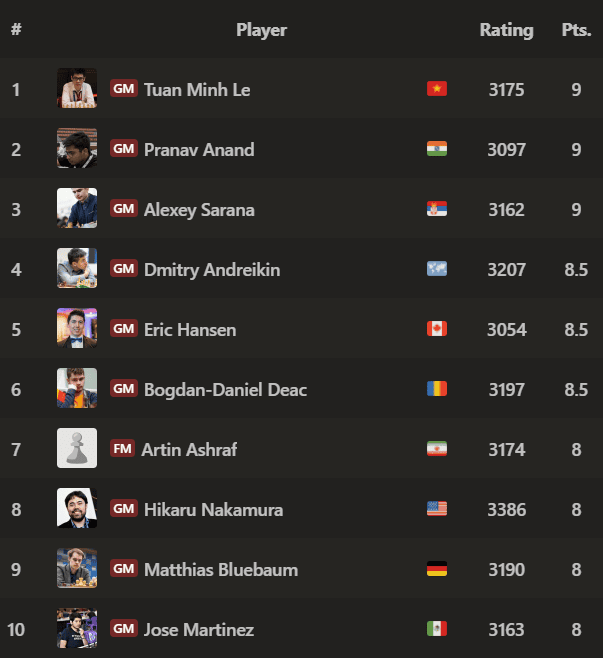Open Tuan Minh Le's player profile
603x658 pixels.
[197, 90]
